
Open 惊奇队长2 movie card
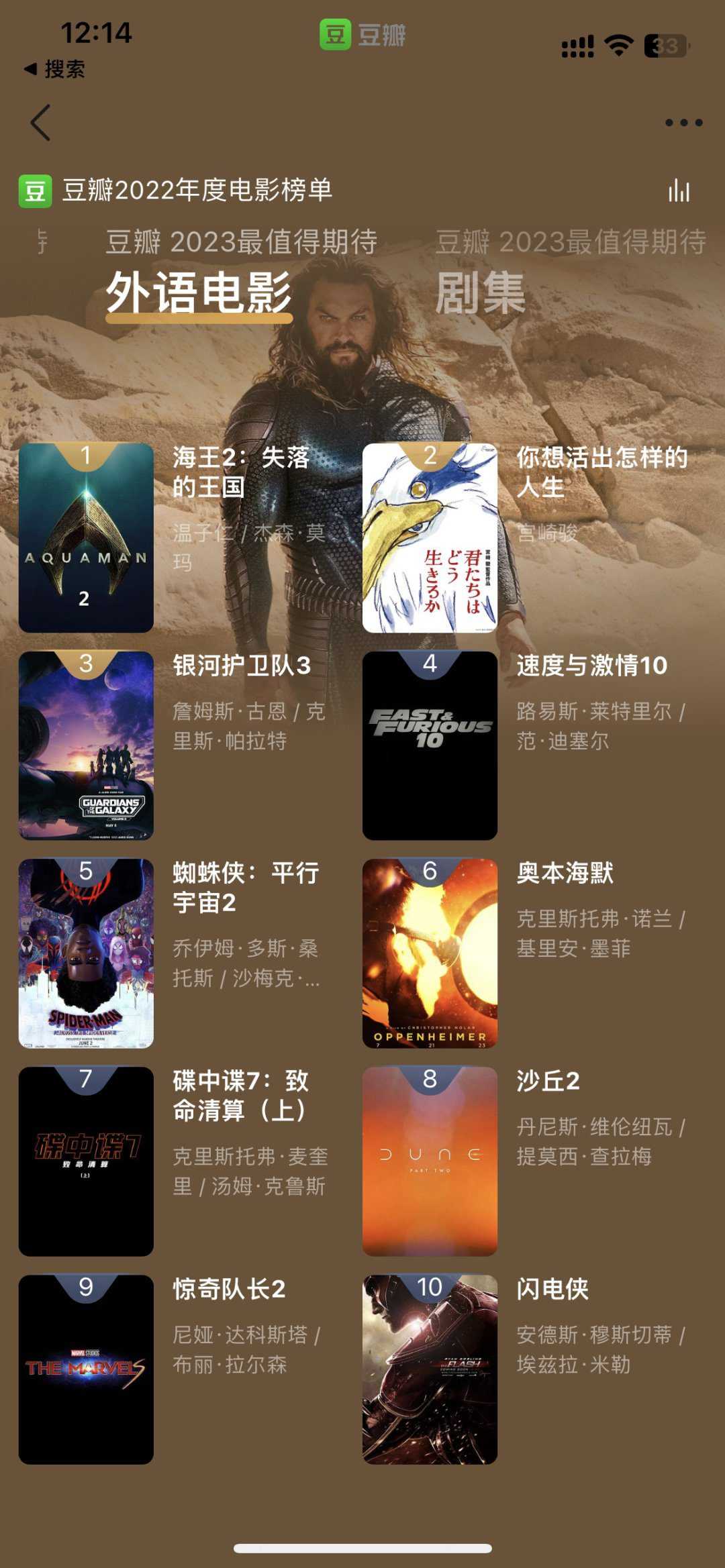(87, 1369)
